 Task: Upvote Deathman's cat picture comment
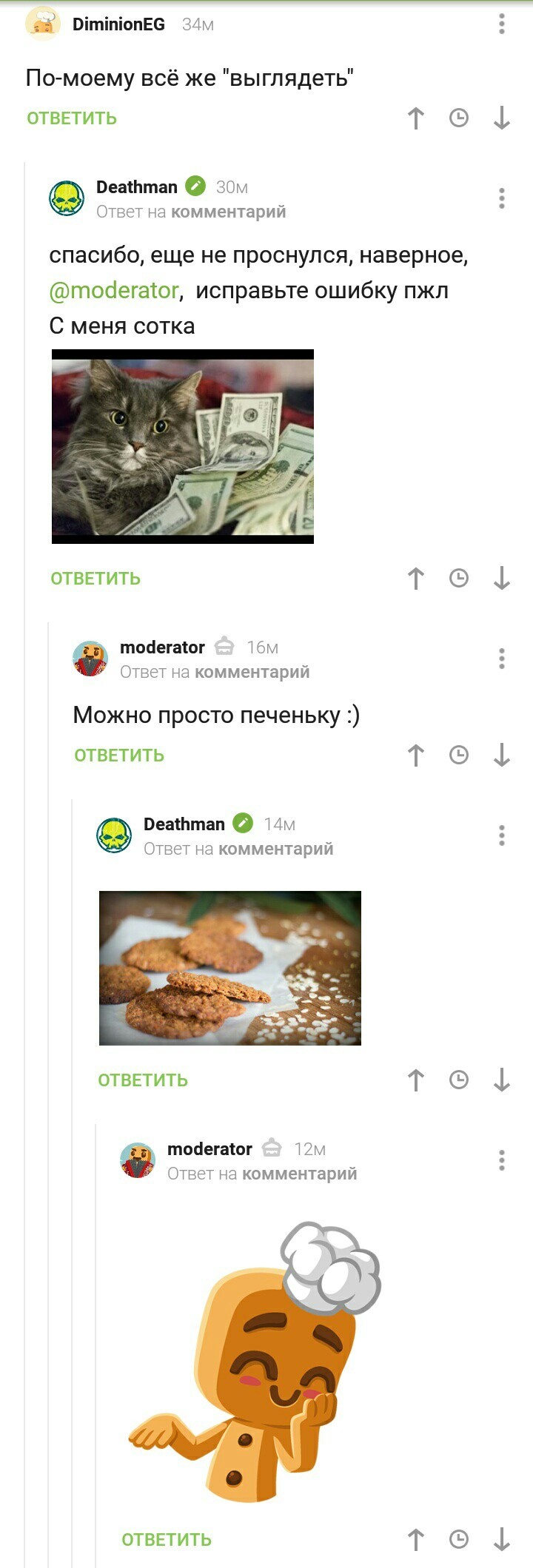pos(416,579)
